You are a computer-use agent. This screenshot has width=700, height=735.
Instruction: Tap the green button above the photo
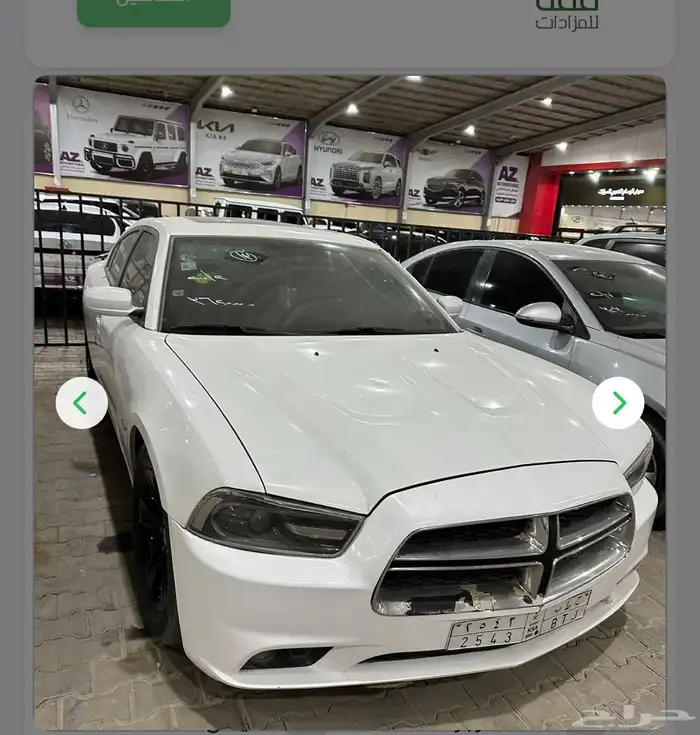153,10
